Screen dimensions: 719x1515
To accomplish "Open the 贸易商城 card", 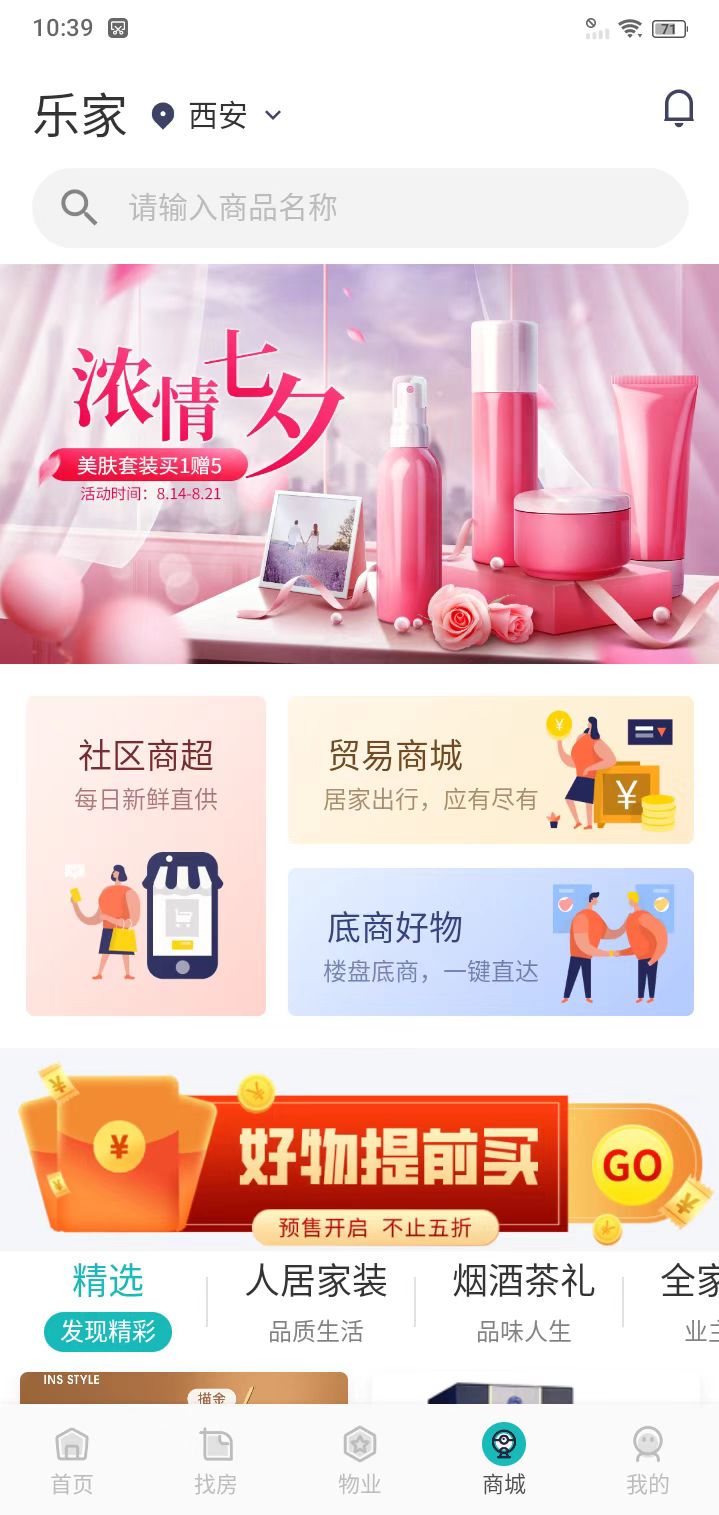I will [x=490, y=770].
